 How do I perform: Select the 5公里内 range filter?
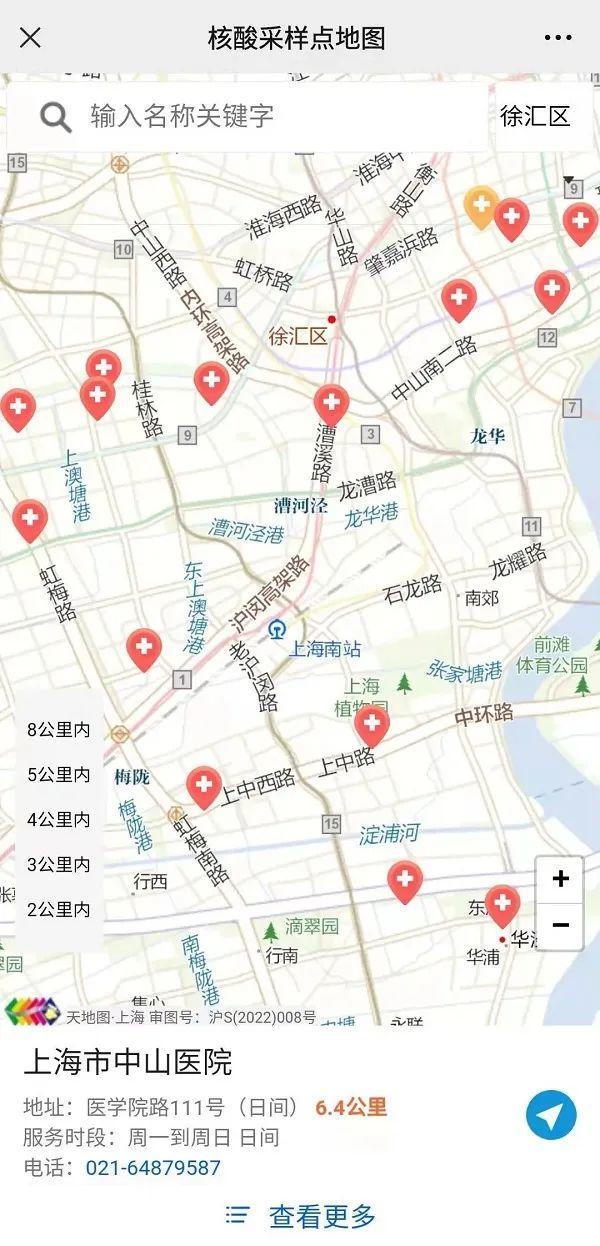59,775
